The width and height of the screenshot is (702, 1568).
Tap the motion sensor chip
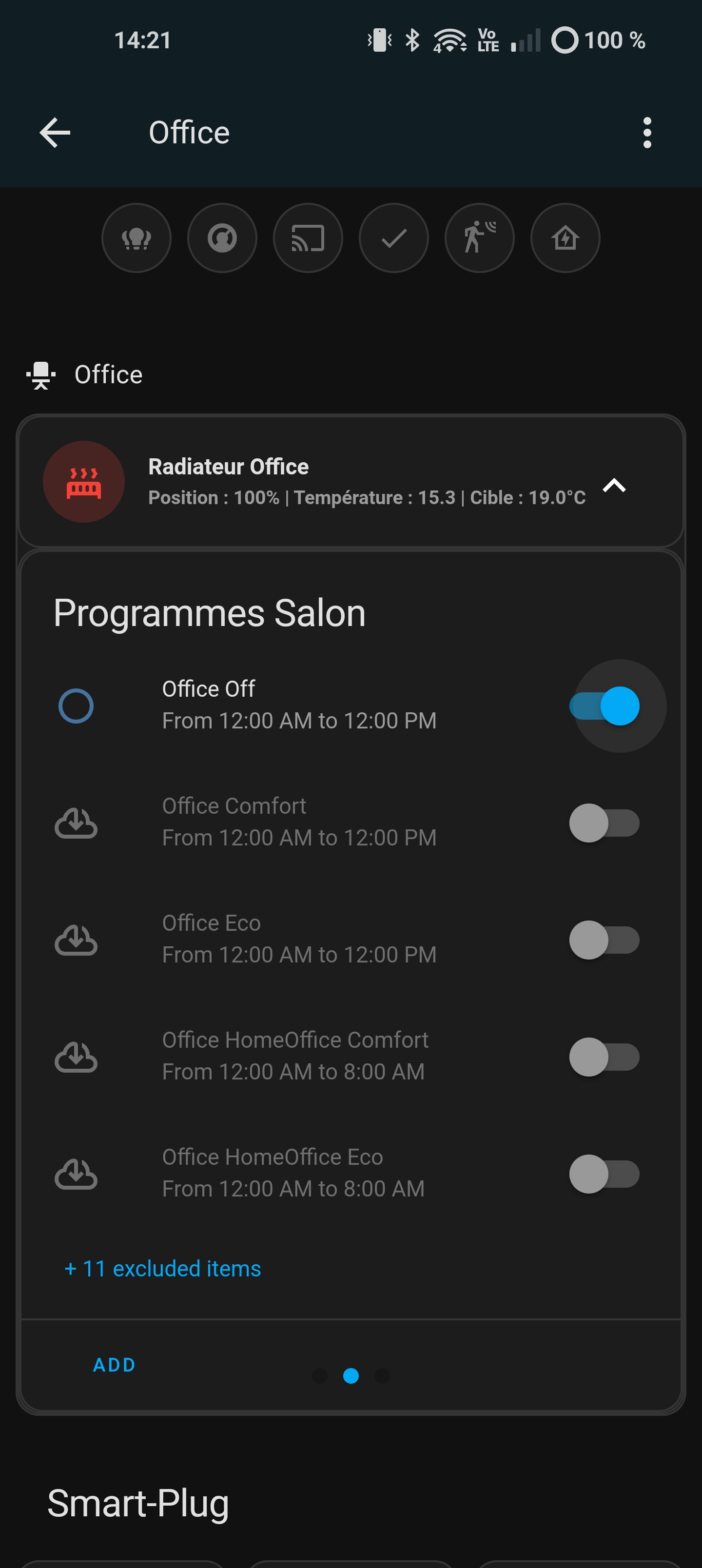click(480, 238)
